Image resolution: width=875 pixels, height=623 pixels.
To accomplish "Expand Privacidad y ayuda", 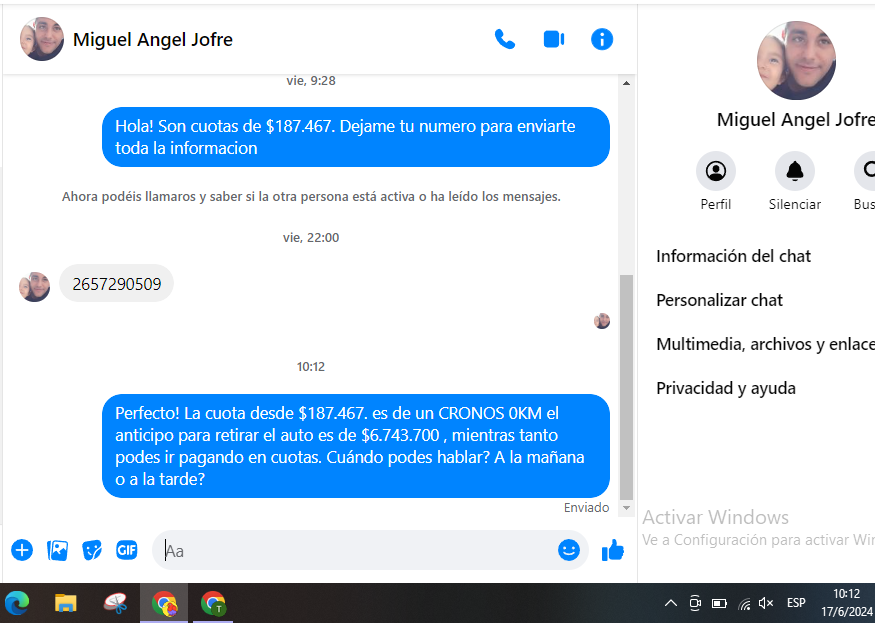I will pyautogui.click(x=726, y=388).
